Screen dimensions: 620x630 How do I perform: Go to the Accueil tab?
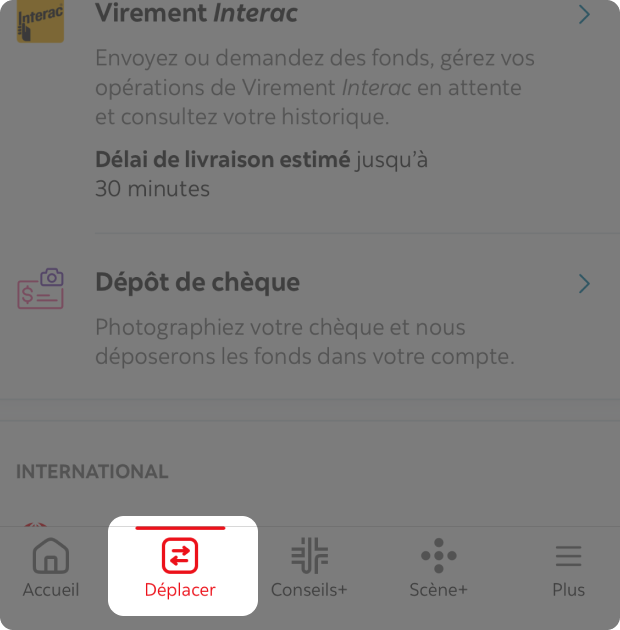pyautogui.click(x=51, y=568)
